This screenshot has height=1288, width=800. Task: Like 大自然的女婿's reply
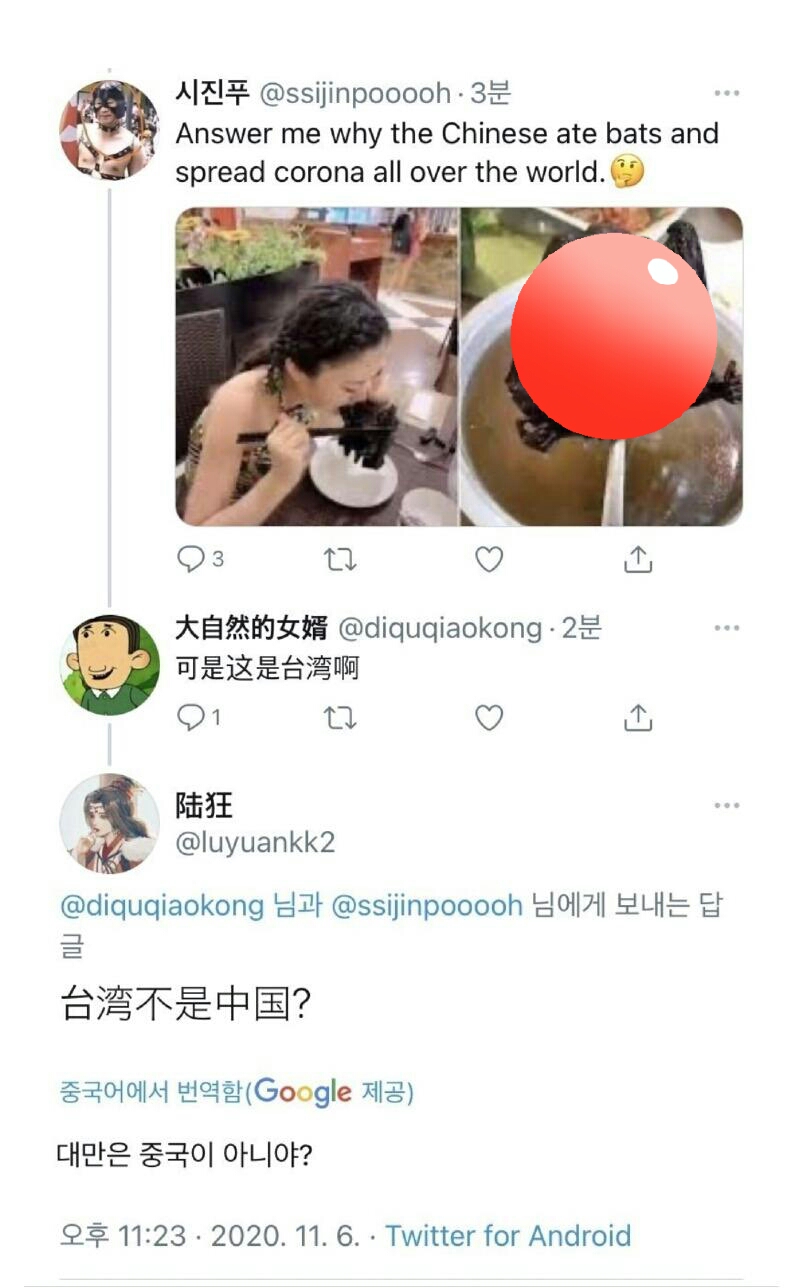click(488, 718)
